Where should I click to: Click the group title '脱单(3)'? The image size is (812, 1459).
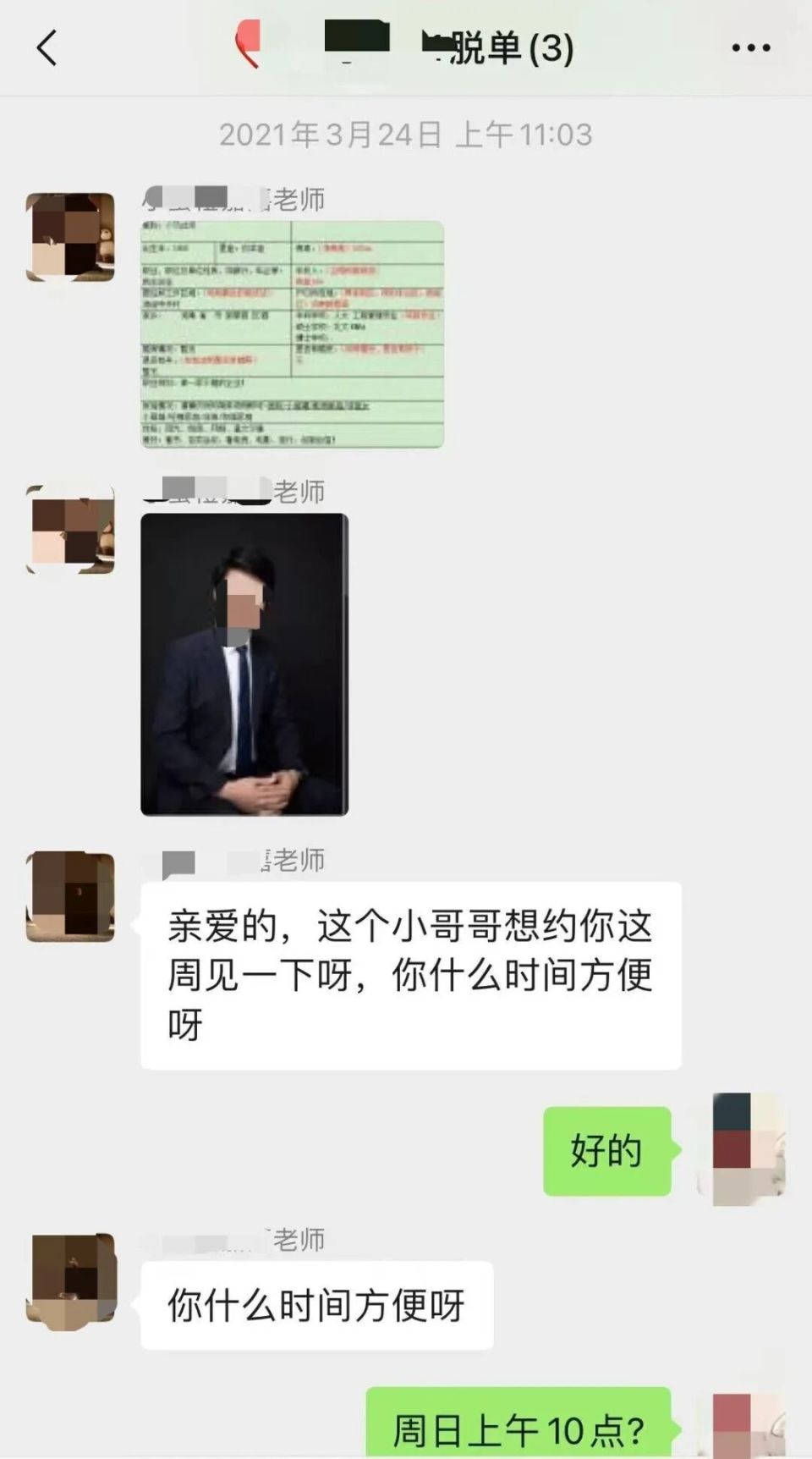(x=499, y=48)
